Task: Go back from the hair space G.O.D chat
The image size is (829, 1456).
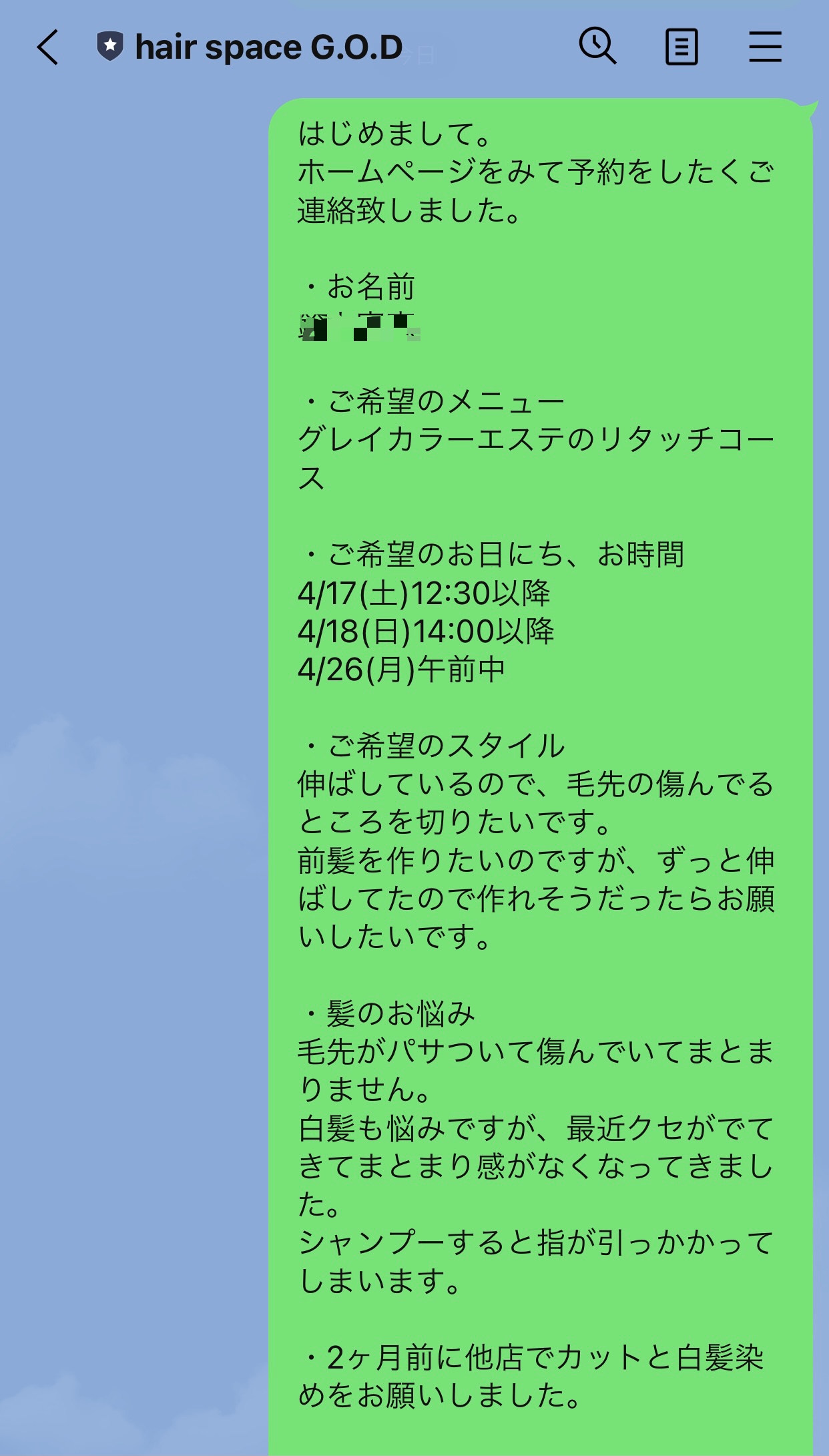Action: [48, 47]
